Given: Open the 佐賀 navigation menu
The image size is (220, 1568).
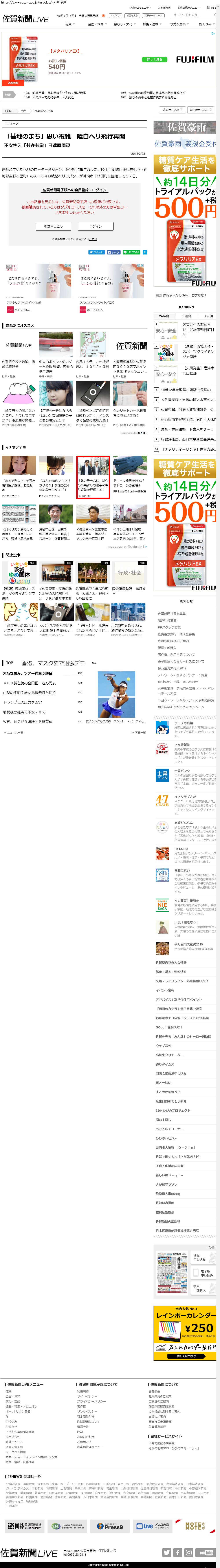Looking at the screenshot, I should click(69, 24).
